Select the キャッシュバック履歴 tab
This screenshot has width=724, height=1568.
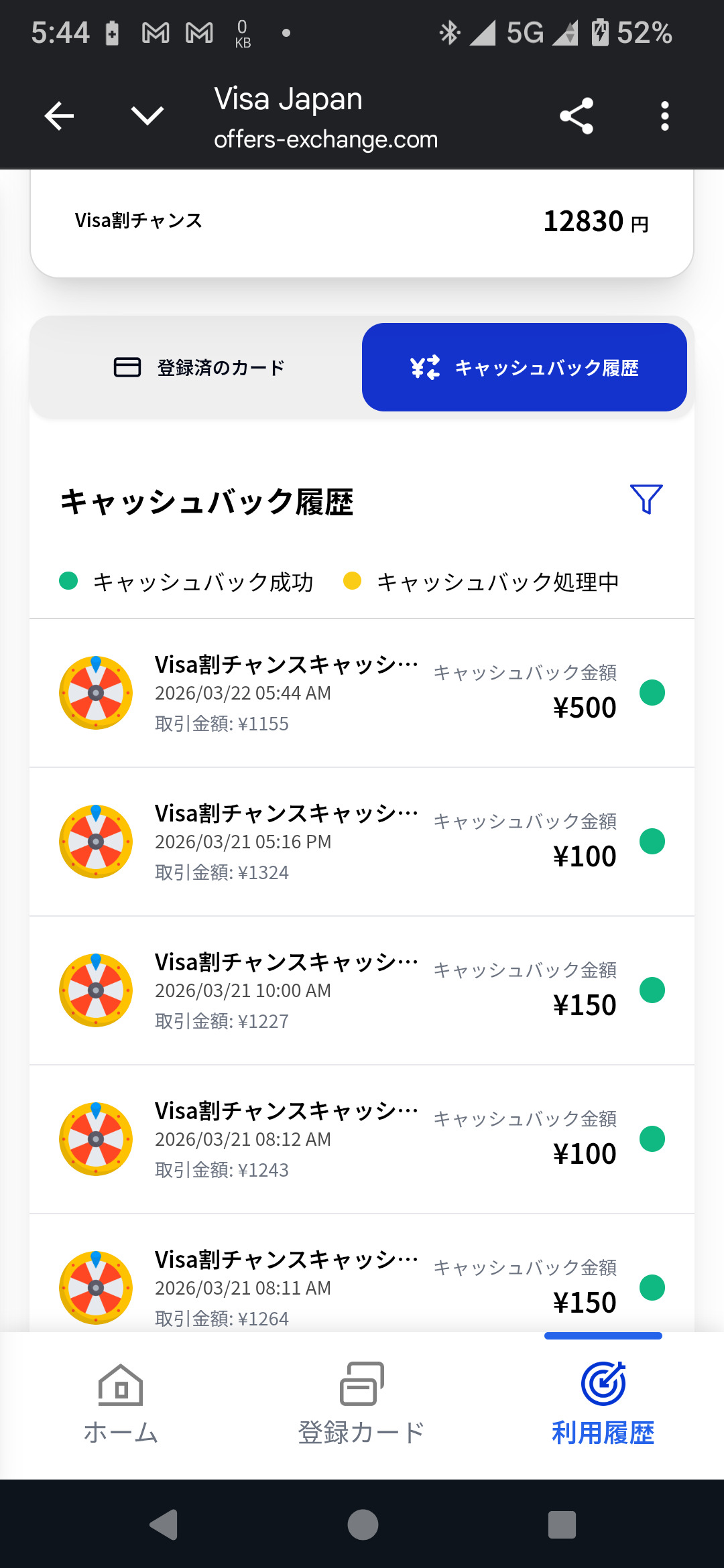(524, 367)
